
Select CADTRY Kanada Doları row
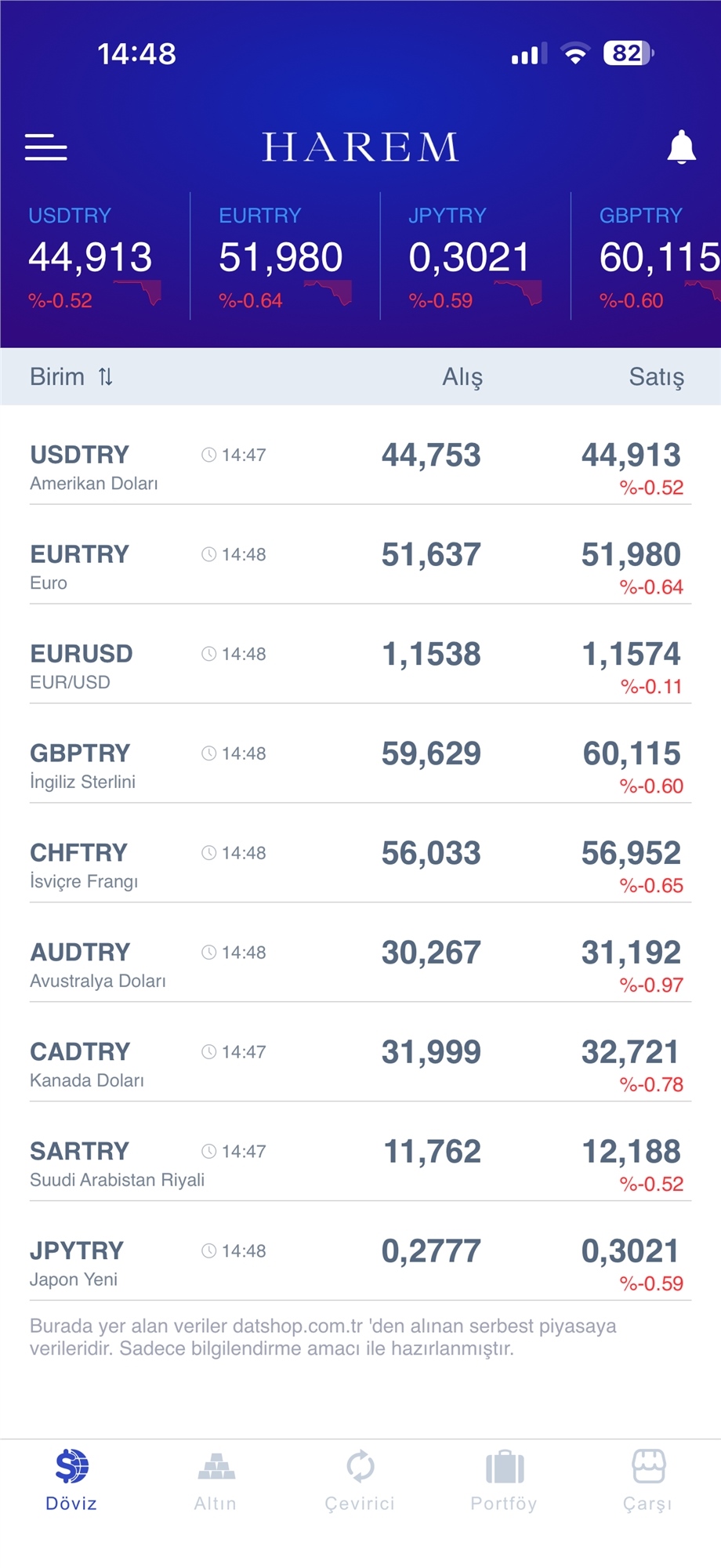[360, 1064]
